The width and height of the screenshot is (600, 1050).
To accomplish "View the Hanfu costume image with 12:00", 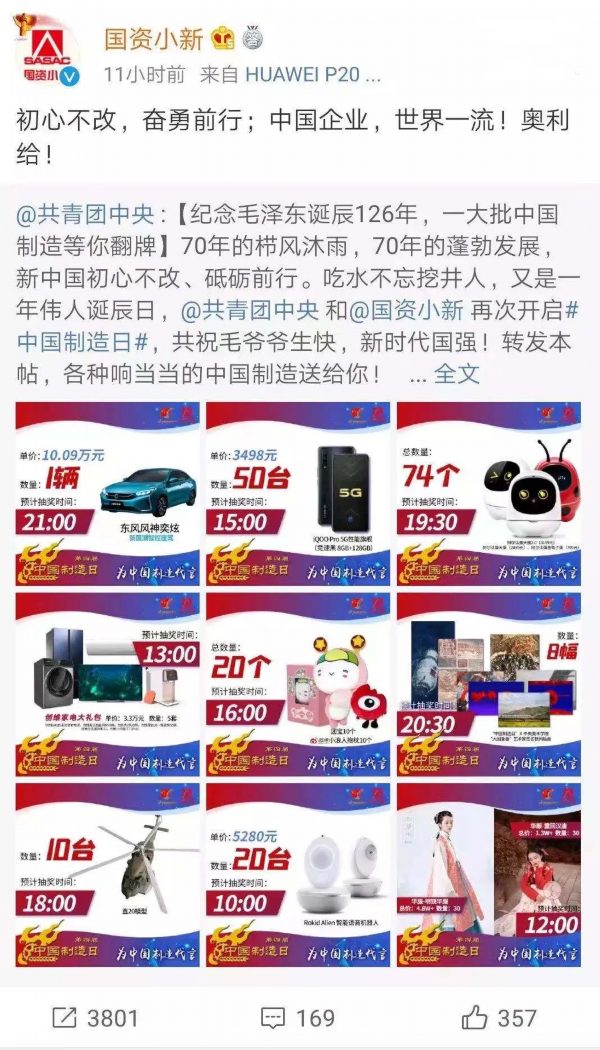I will 488,875.
